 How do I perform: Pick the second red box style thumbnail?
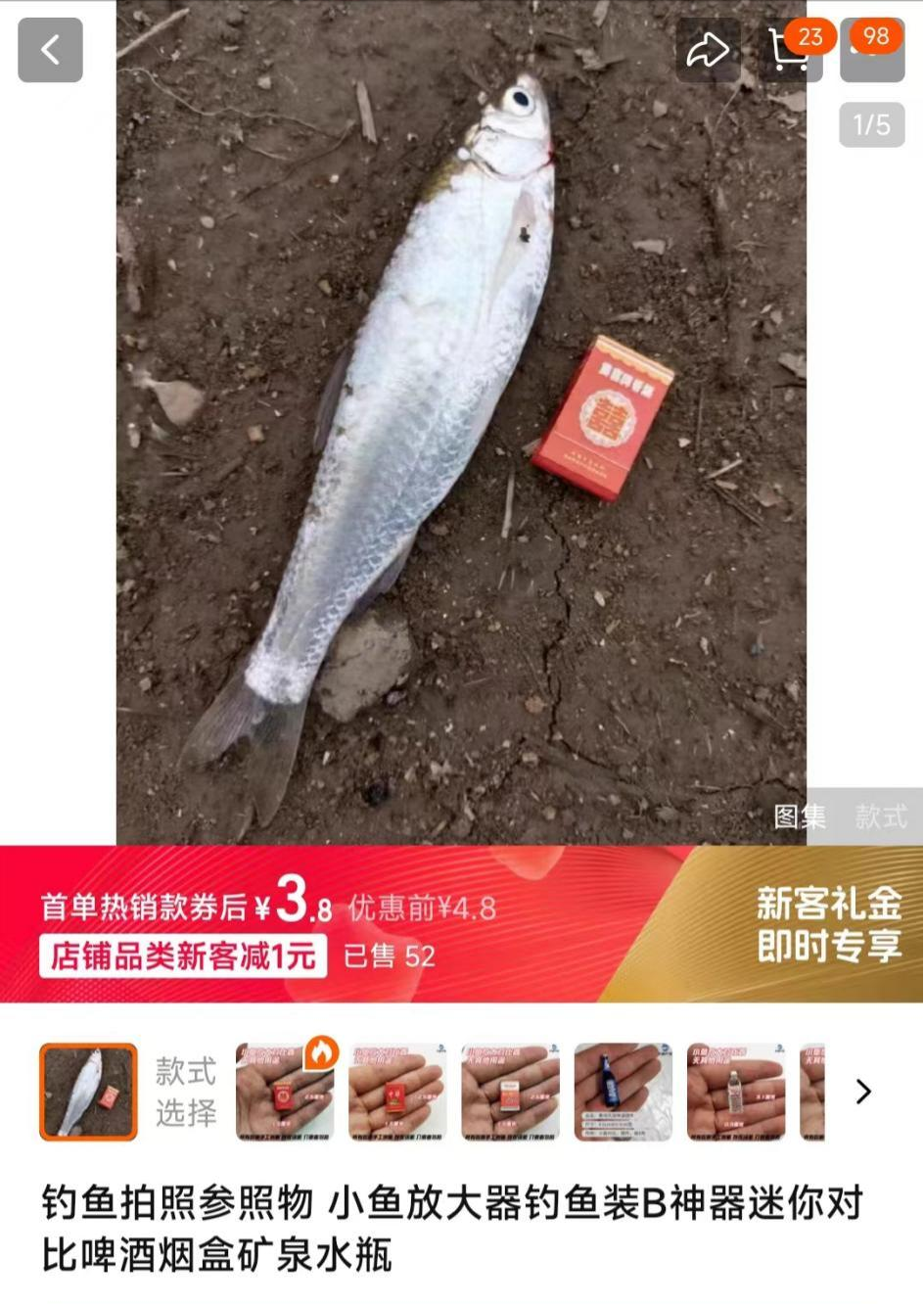point(397,1093)
